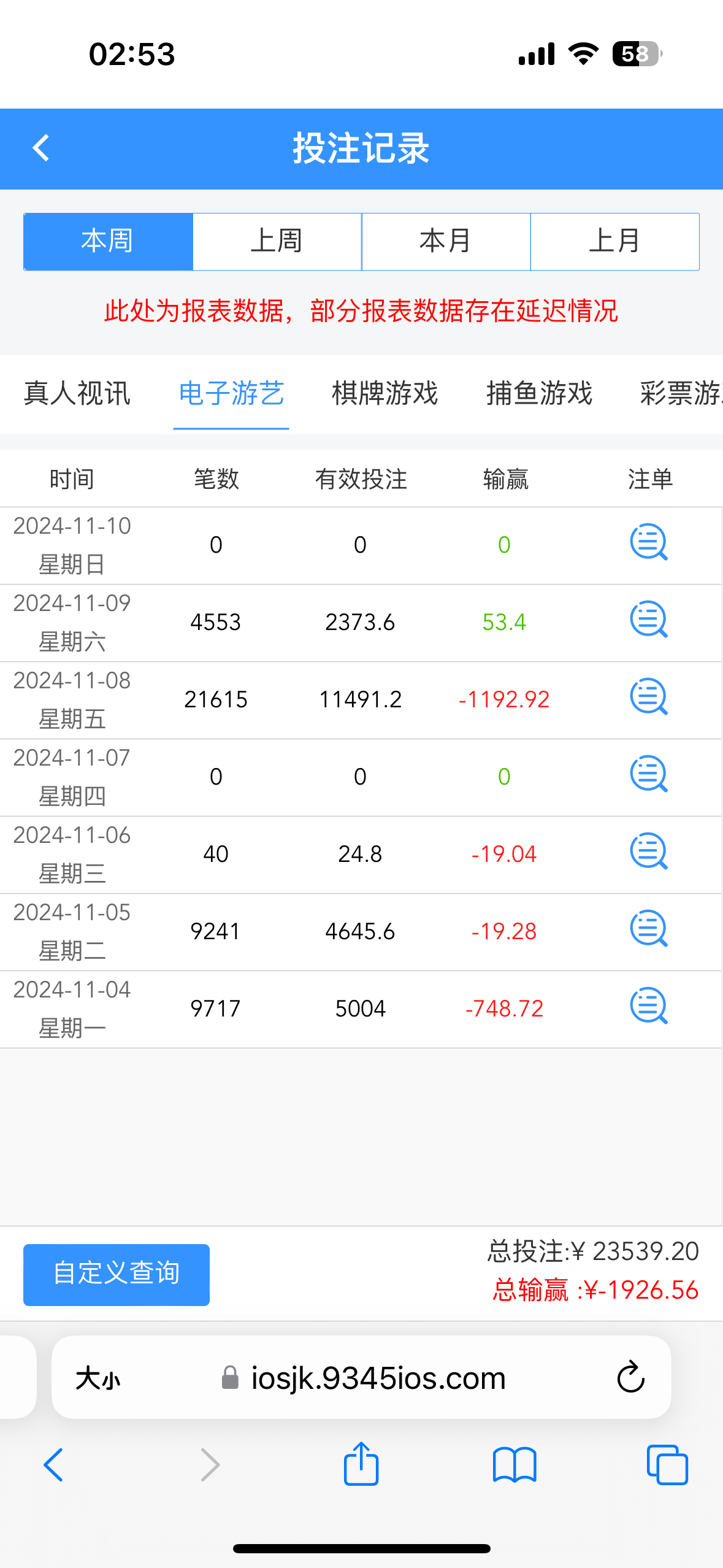The image size is (723, 1568).
Task: Reload the page in Safari
Action: pyautogui.click(x=630, y=1377)
